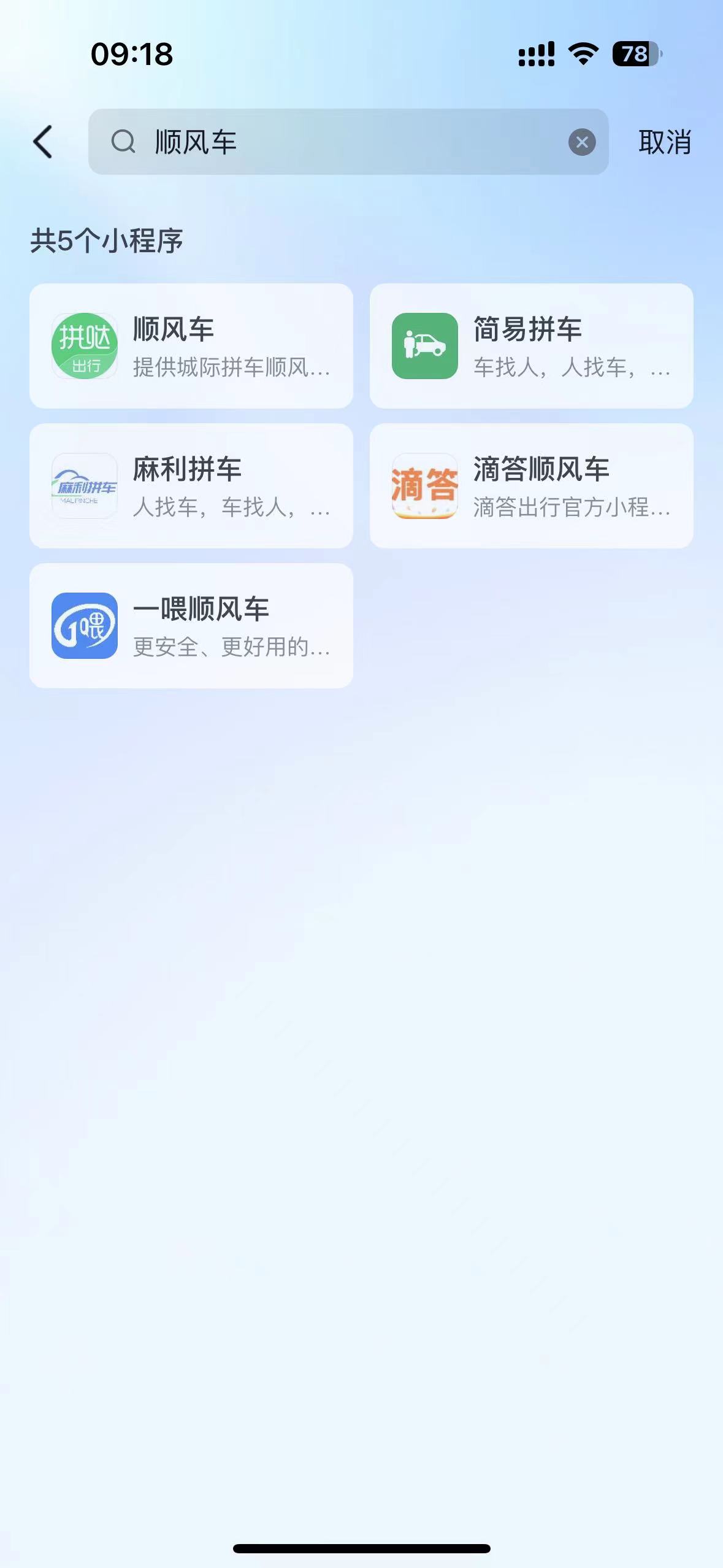Open the 滴答顺风车 result card
Image resolution: width=723 pixels, height=1568 pixels.
point(530,485)
